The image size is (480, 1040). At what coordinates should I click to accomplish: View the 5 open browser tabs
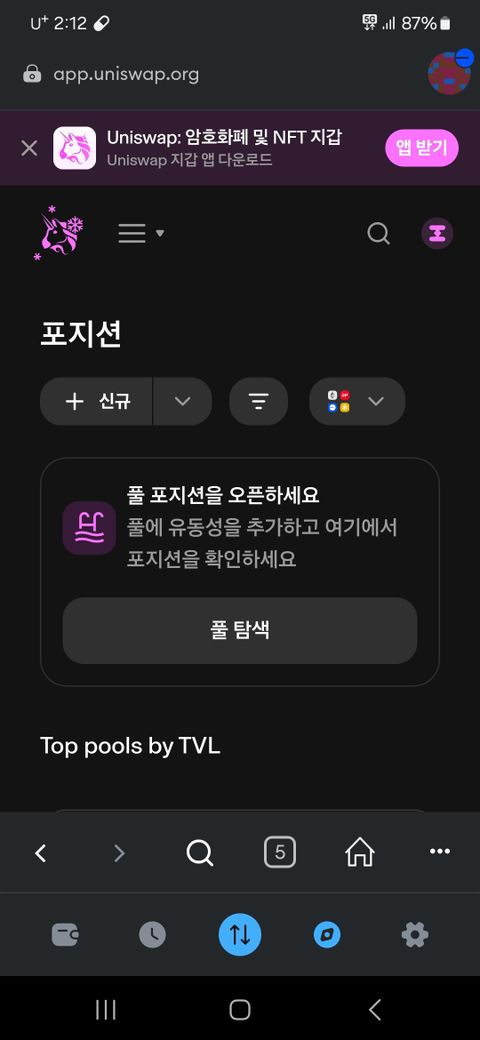pos(280,852)
